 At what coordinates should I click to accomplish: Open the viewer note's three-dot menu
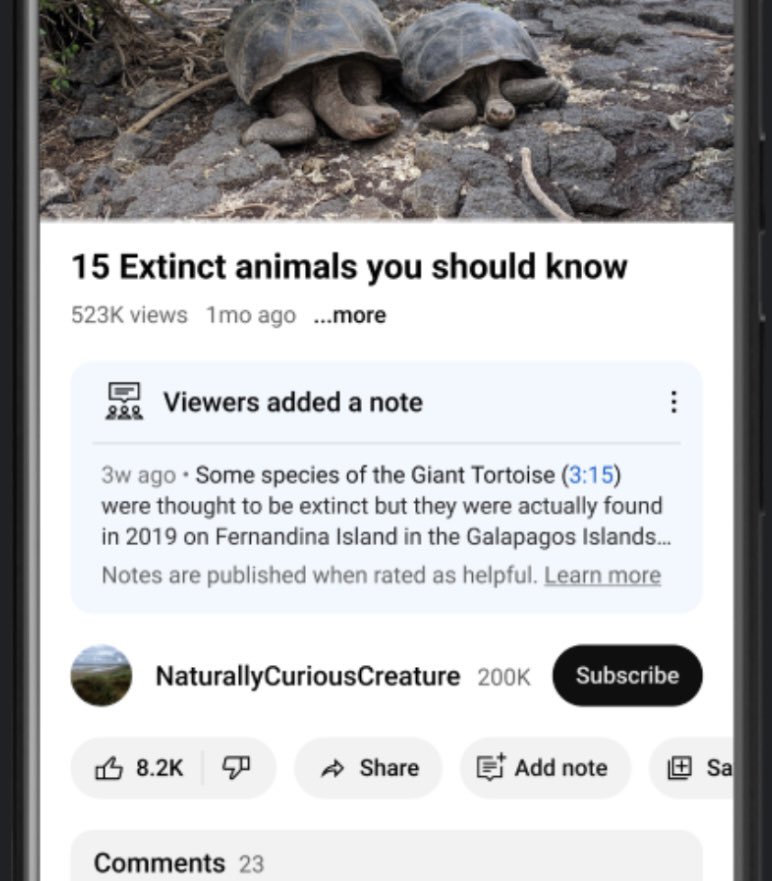(673, 402)
